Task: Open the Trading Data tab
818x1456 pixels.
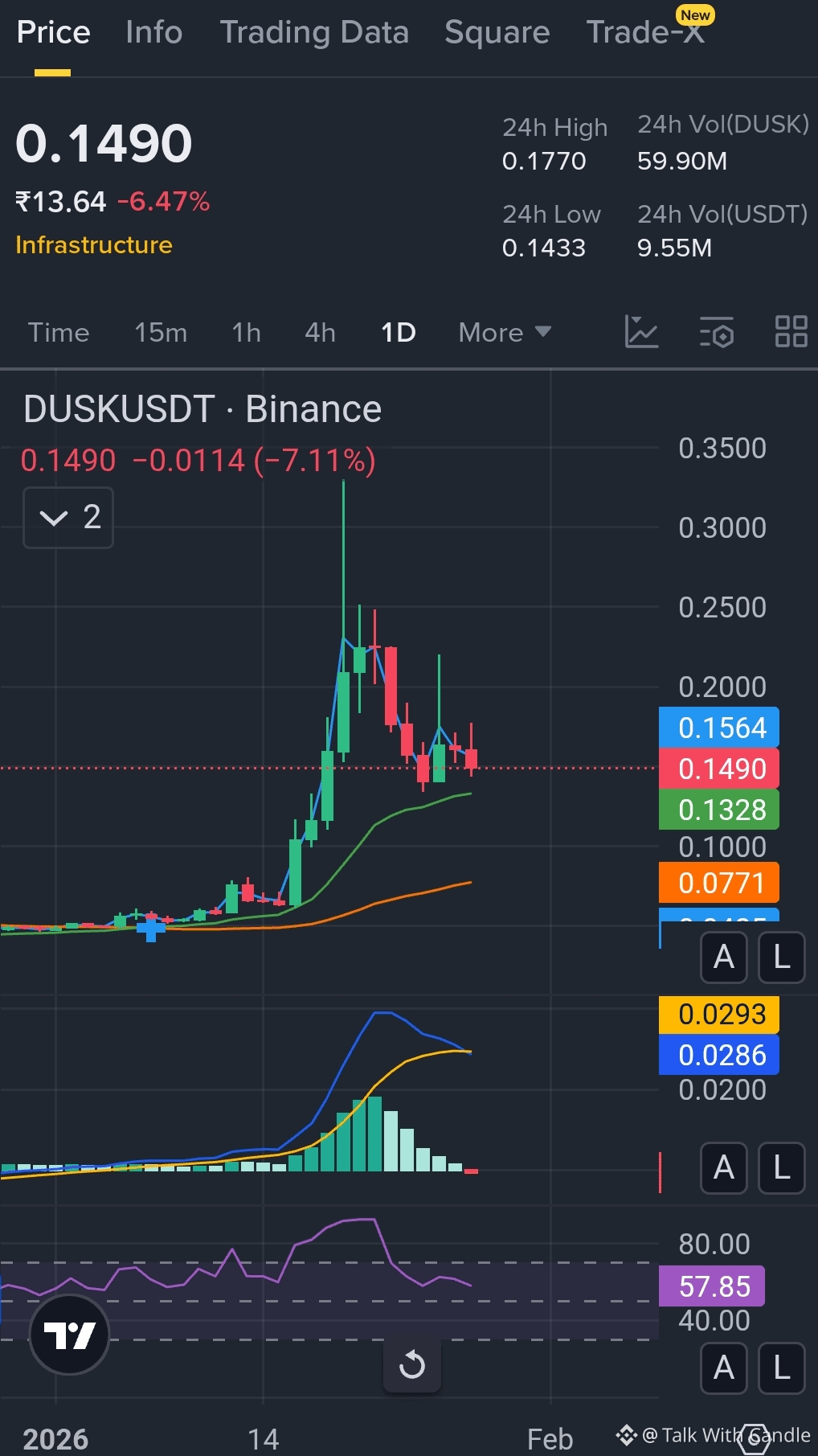Action: (314, 33)
